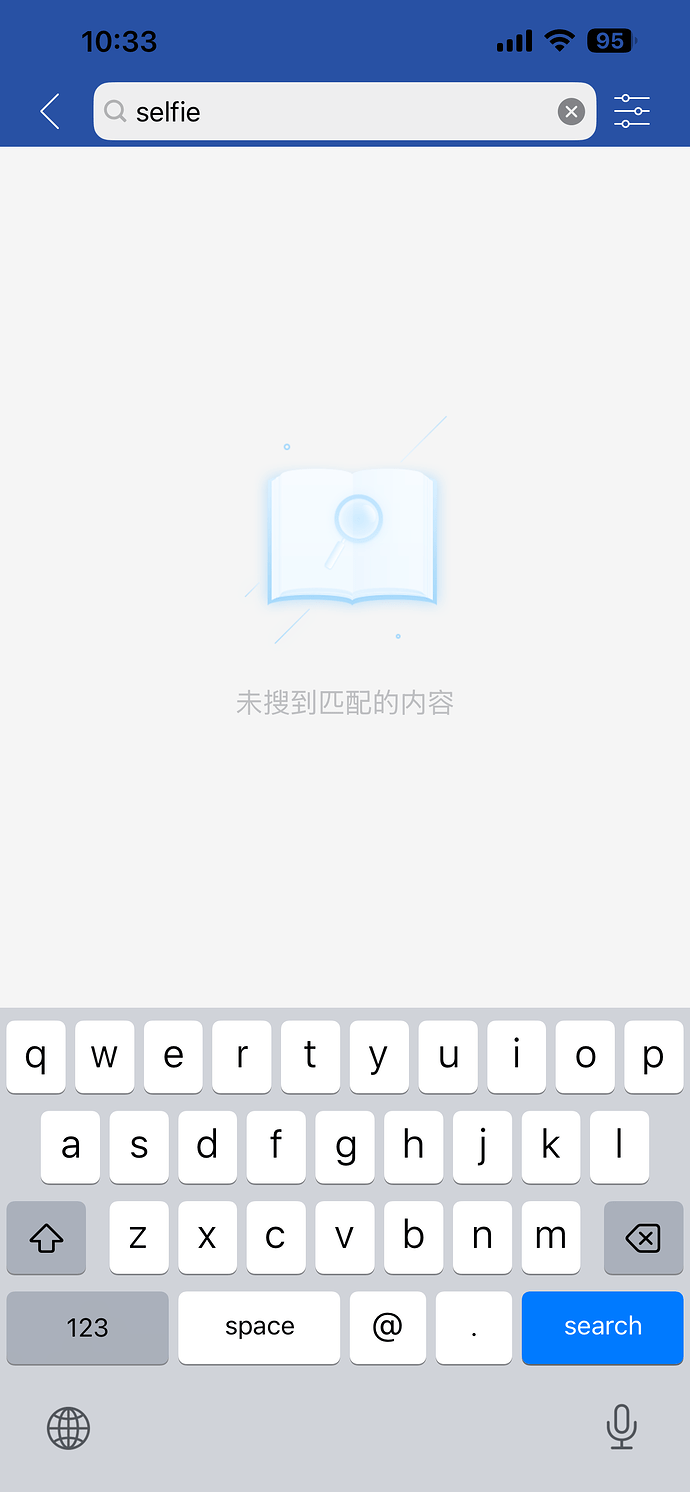Enable shift on the keyboard
This screenshot has height=1492, width=690.
point(46,1239)
